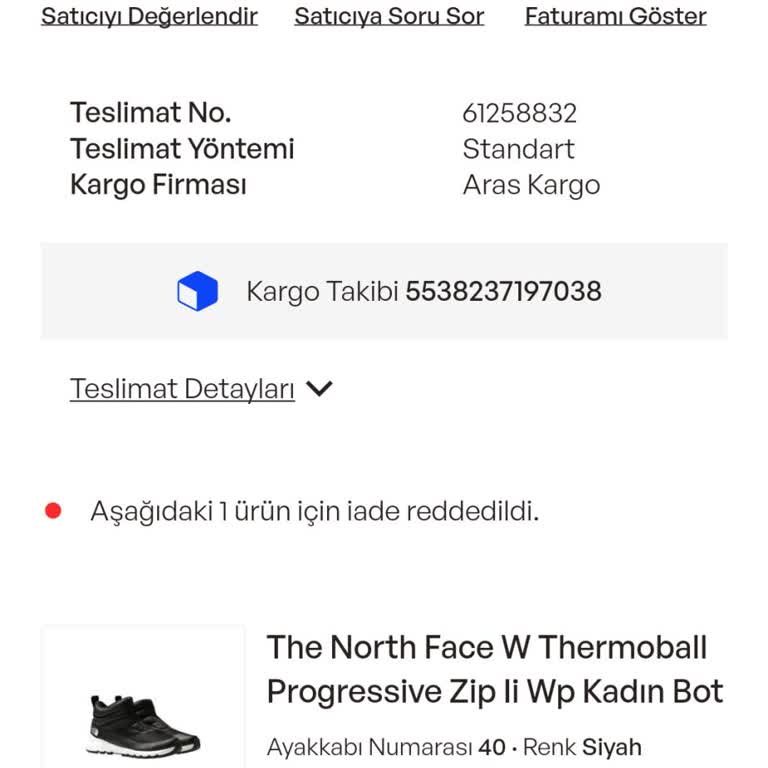Image resolution: width=768 pixels, height=768 pixels.
Task: Open the North Face boot product image
Action: tap(143, 715)
